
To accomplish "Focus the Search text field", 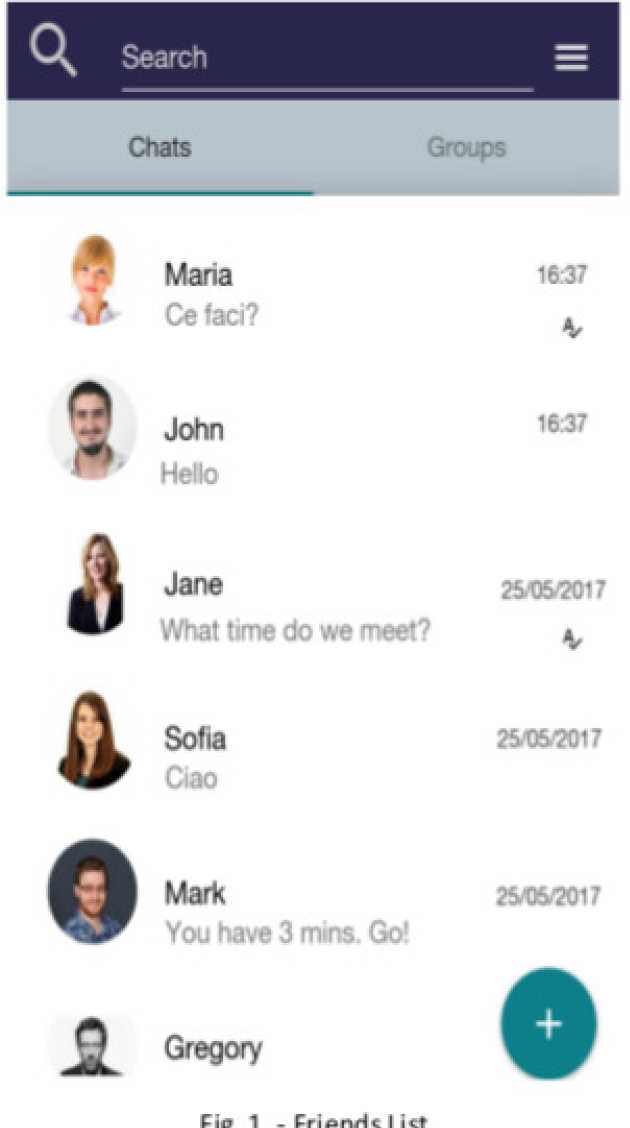I will click(x=325, y=58).
